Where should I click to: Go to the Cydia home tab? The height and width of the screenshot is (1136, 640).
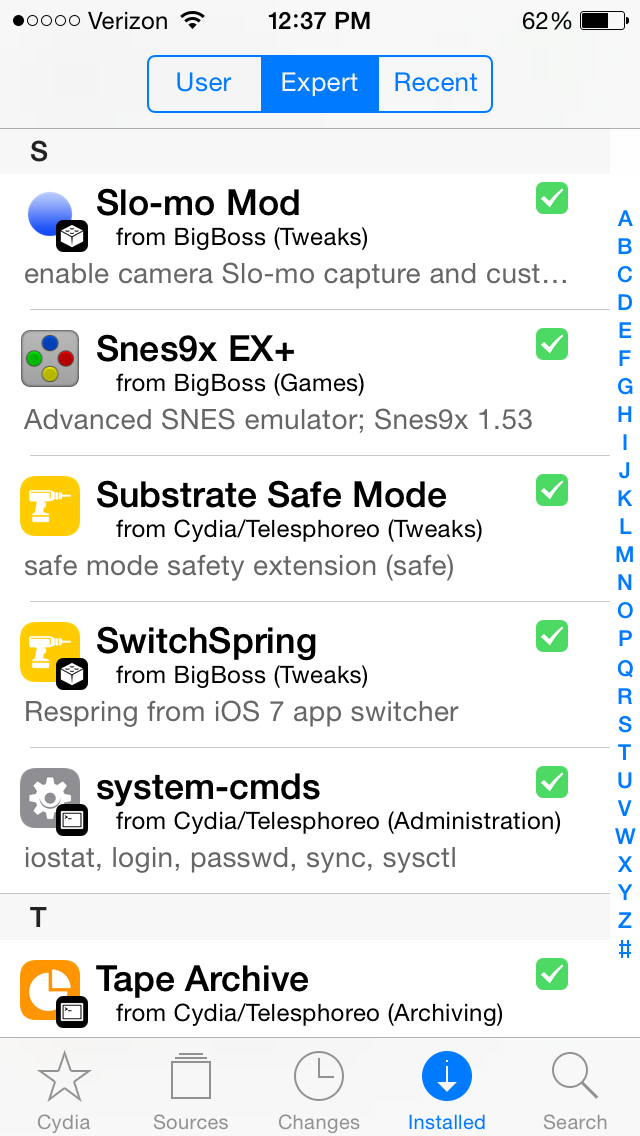64,1089
